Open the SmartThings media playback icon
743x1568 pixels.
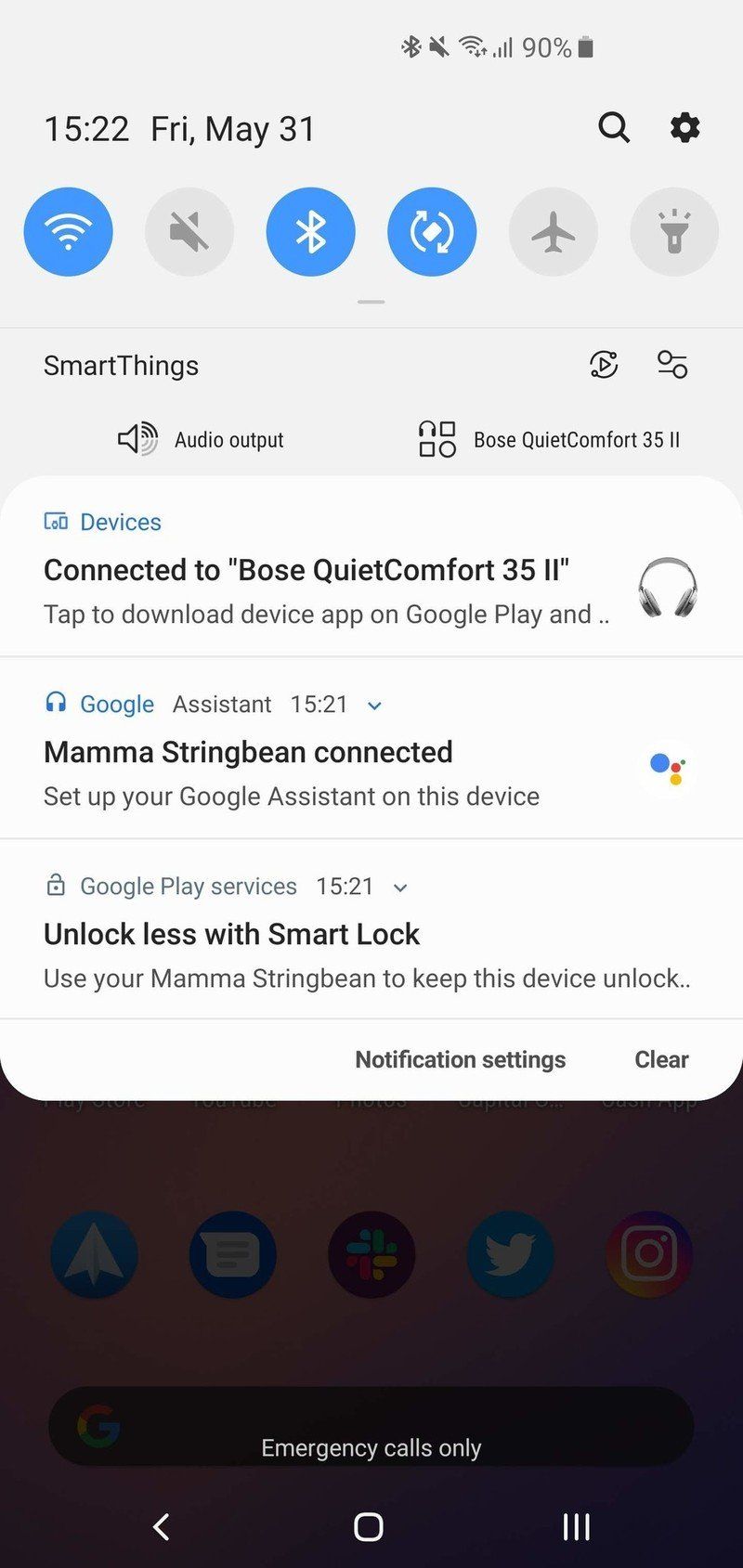(x=603, y=365)
